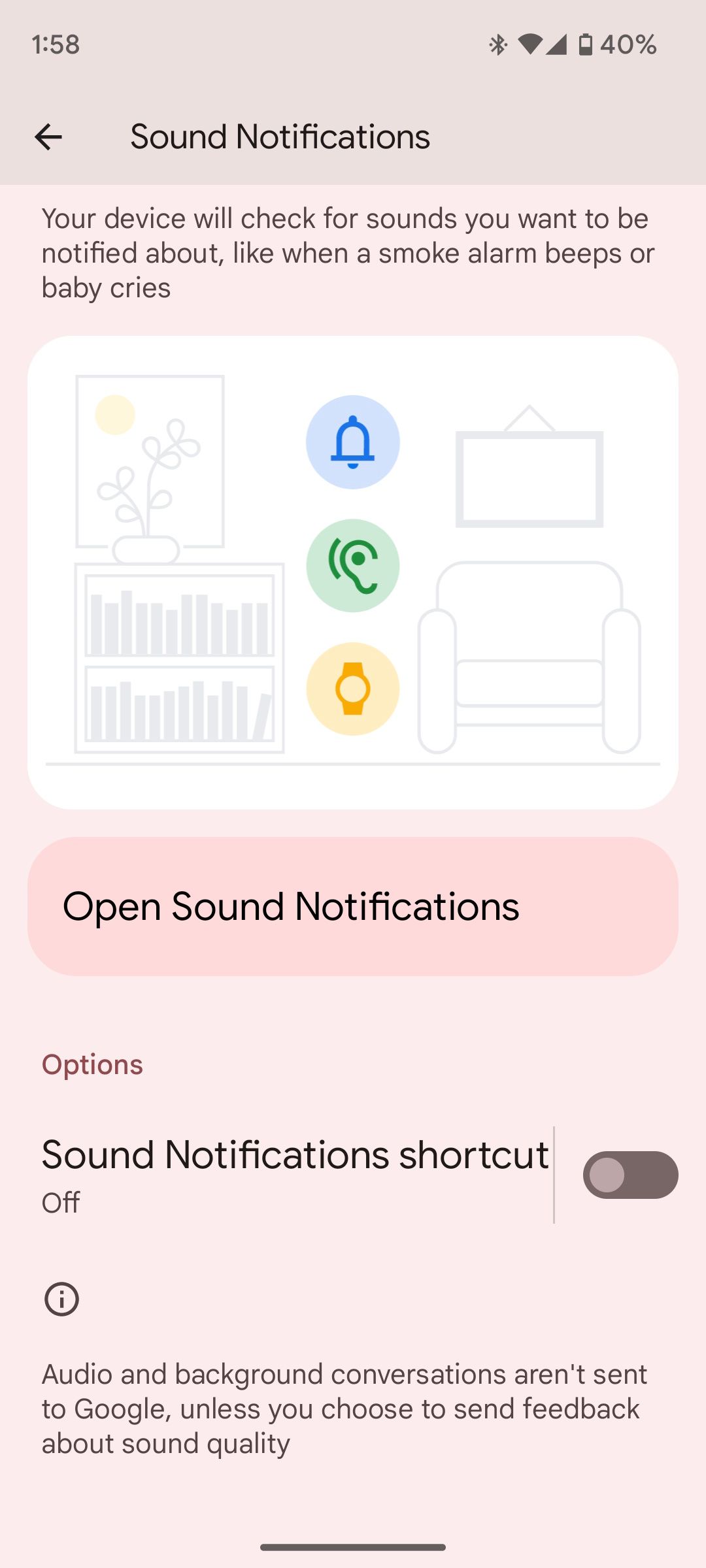Tap the battery indicator icon
Image resolution: width=706 pixels, height=1568 pixels.
[586, 44]
